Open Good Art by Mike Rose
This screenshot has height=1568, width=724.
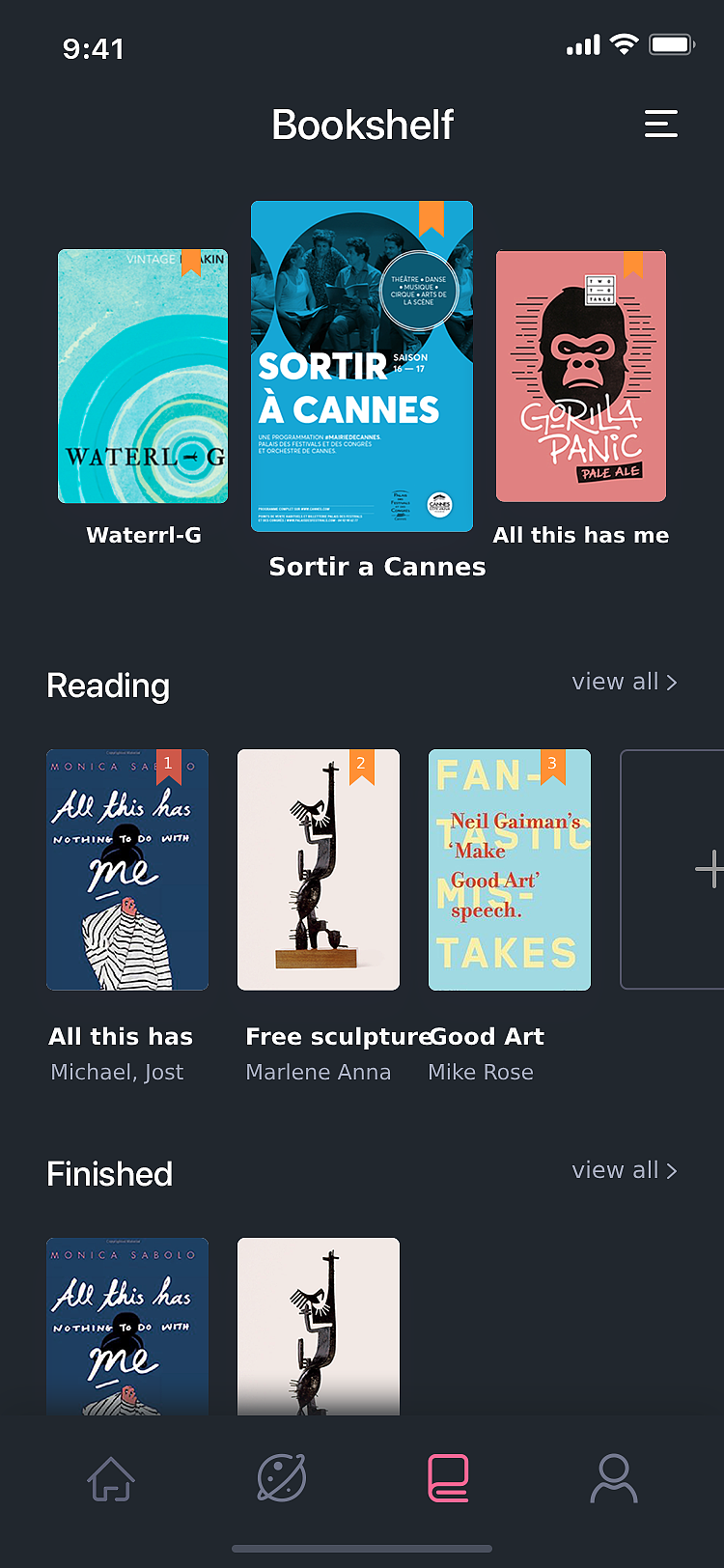click(x=510, y=869)
